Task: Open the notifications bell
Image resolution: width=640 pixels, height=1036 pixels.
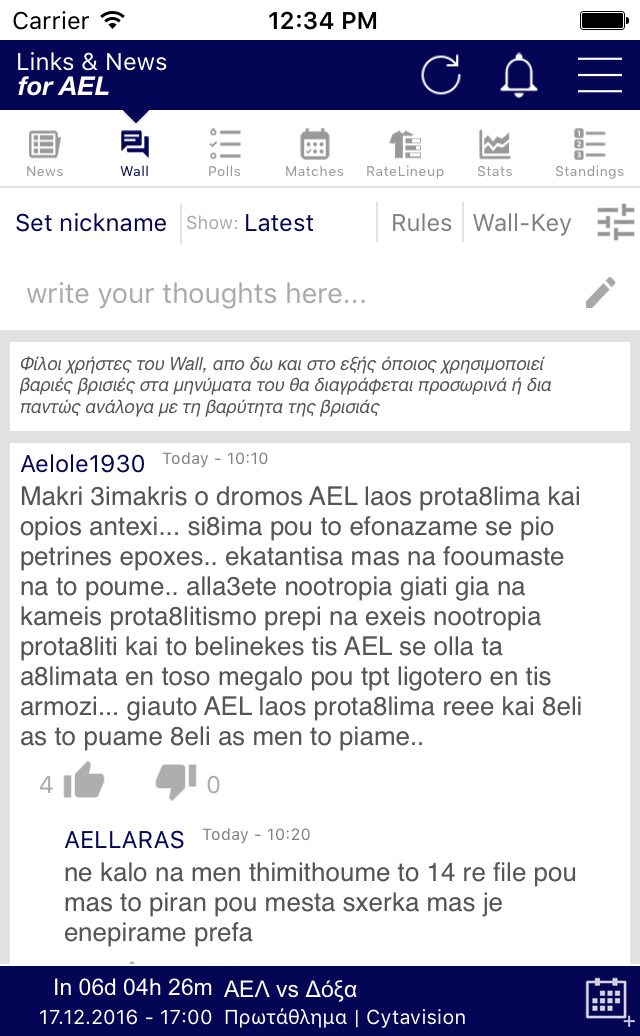Action: (518, 75)
